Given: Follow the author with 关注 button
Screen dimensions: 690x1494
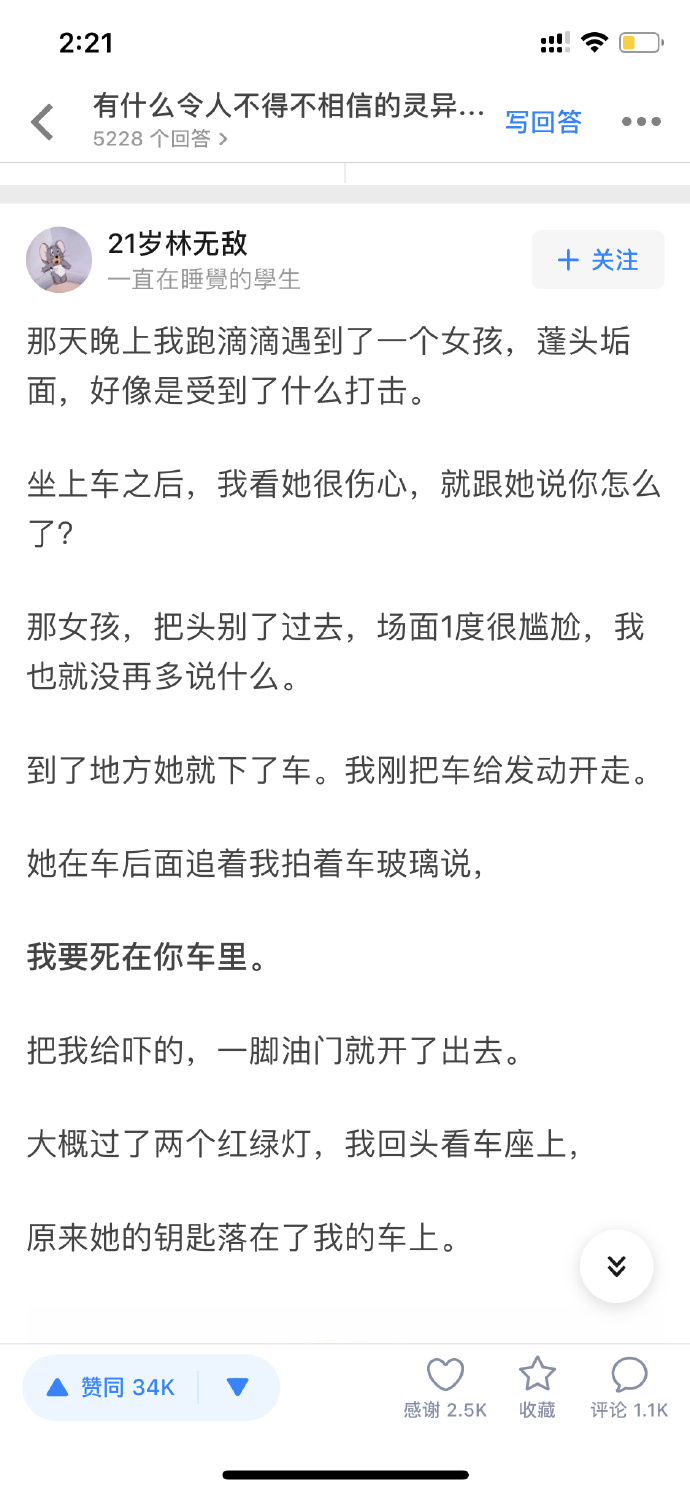Looking at the screenshot, I should (x=598, y=260).
